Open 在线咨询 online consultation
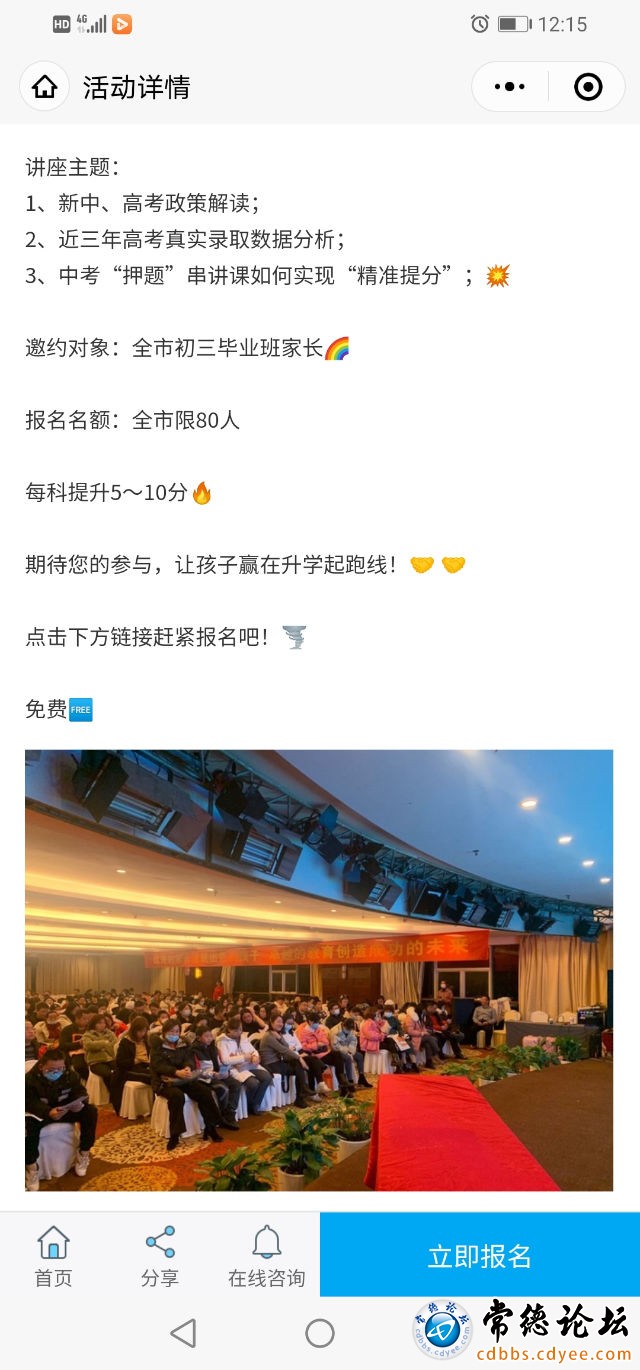This screenshot has width=640, height=1370. [266, 1256]
